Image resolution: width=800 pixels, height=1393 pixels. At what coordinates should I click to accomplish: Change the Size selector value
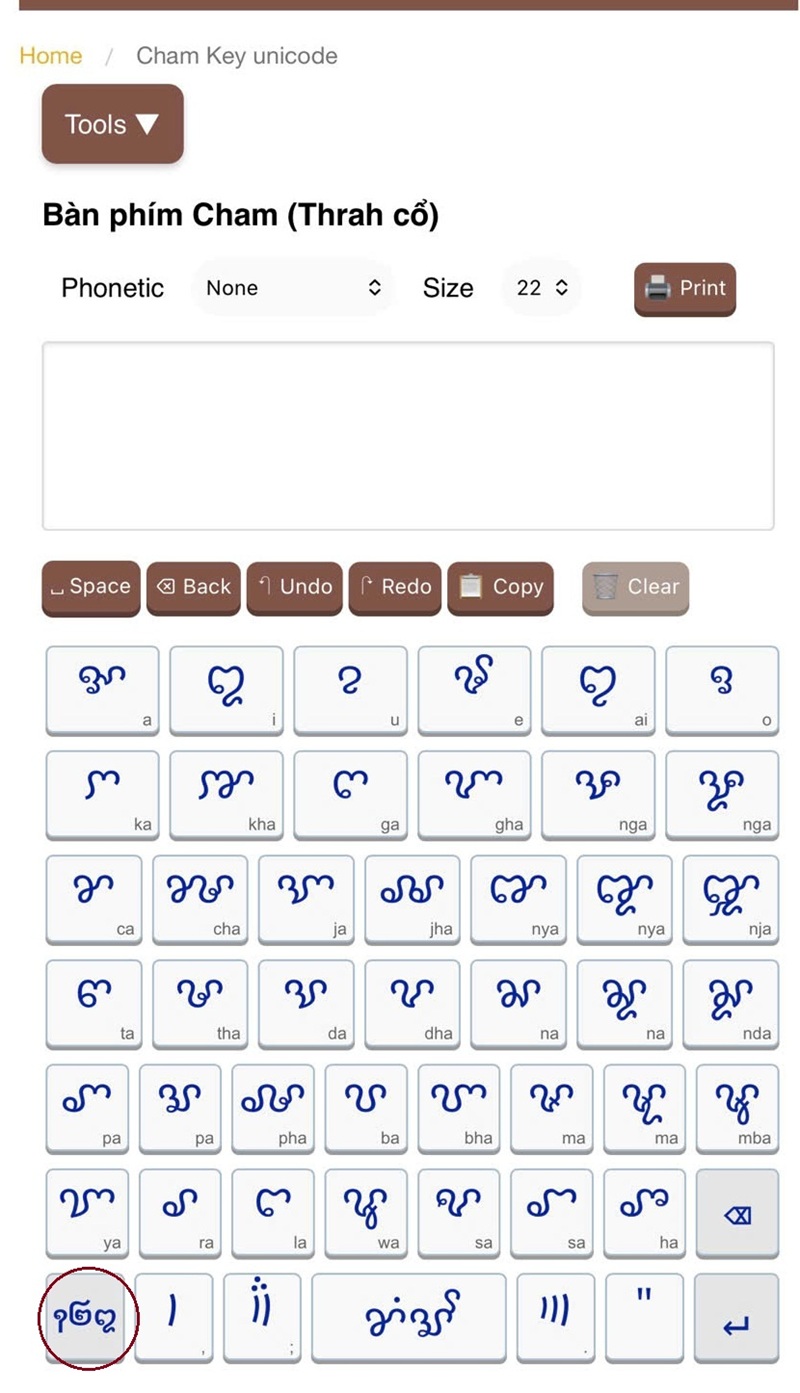tap(542, 288)
